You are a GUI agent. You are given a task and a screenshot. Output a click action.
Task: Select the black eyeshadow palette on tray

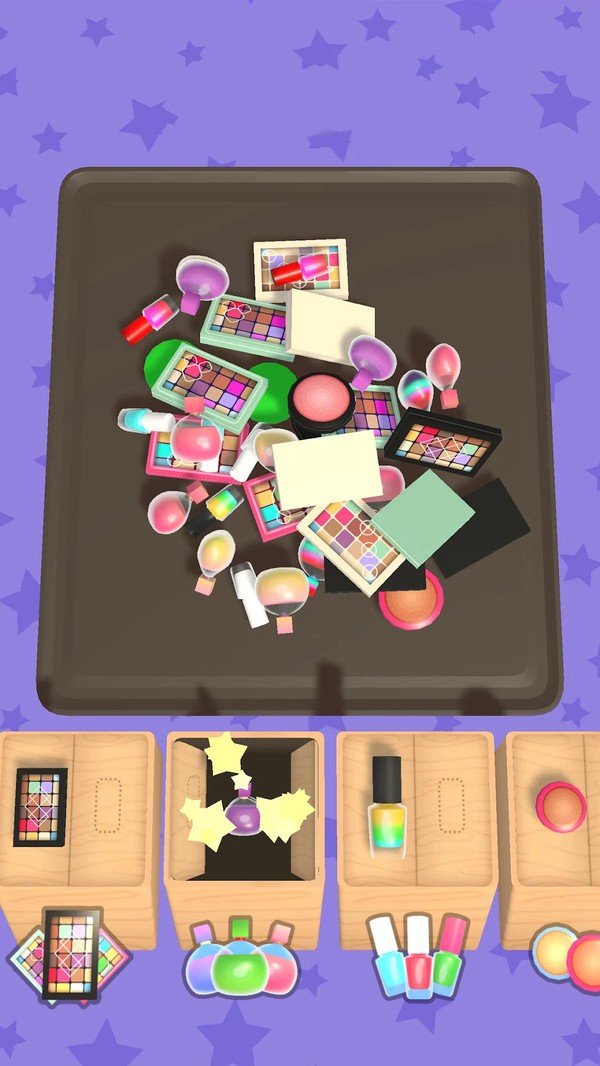click(443, 443)
